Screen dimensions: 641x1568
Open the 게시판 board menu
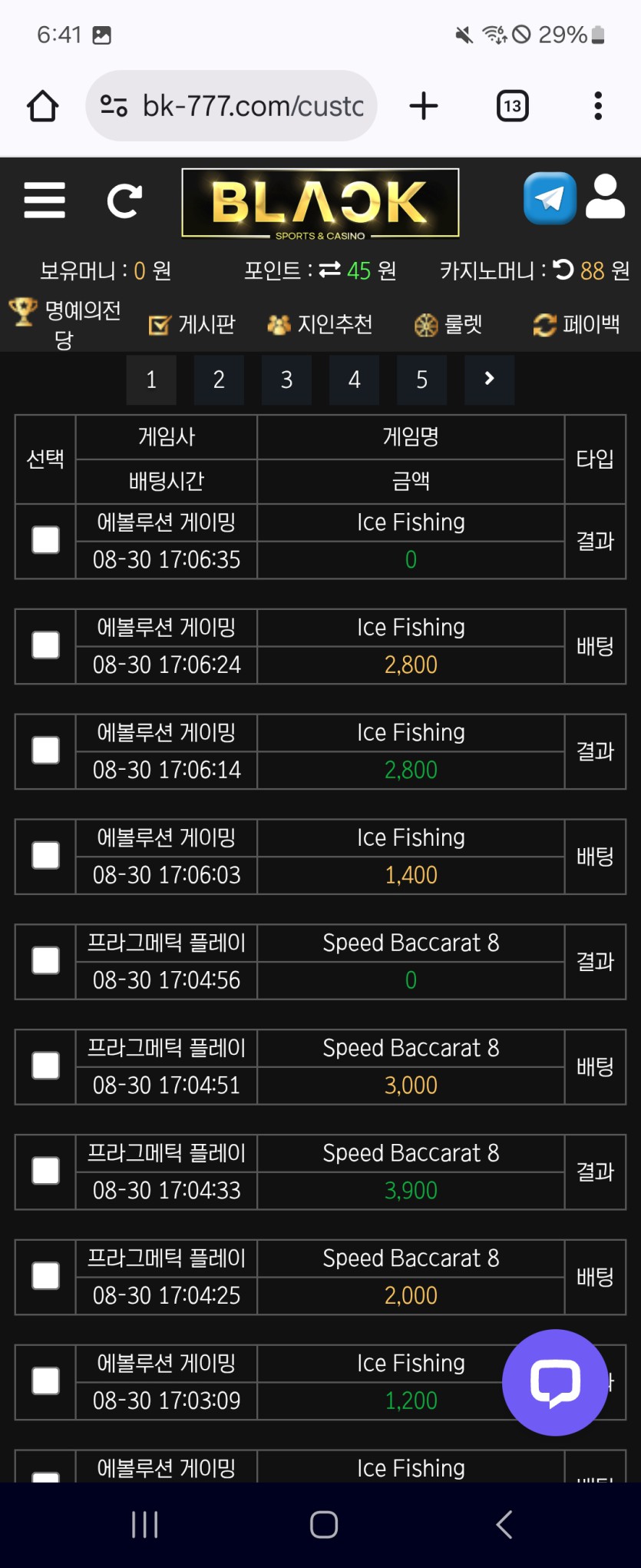tap(192, 325)
